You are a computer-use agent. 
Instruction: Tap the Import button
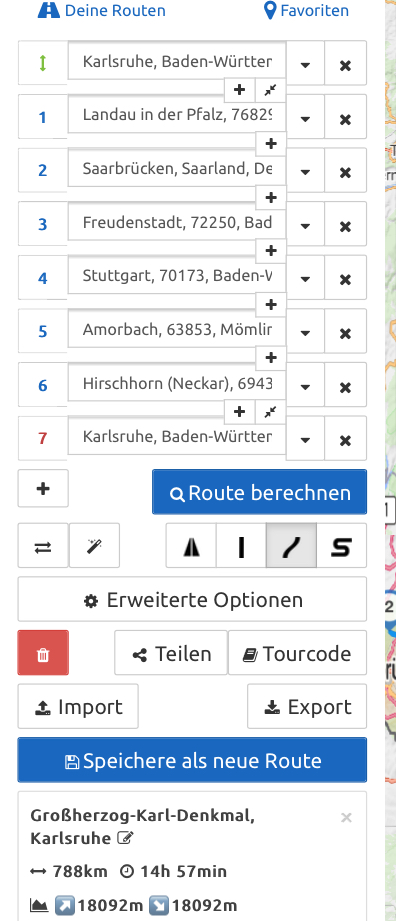pyautogui.click(x=78, y=706)
